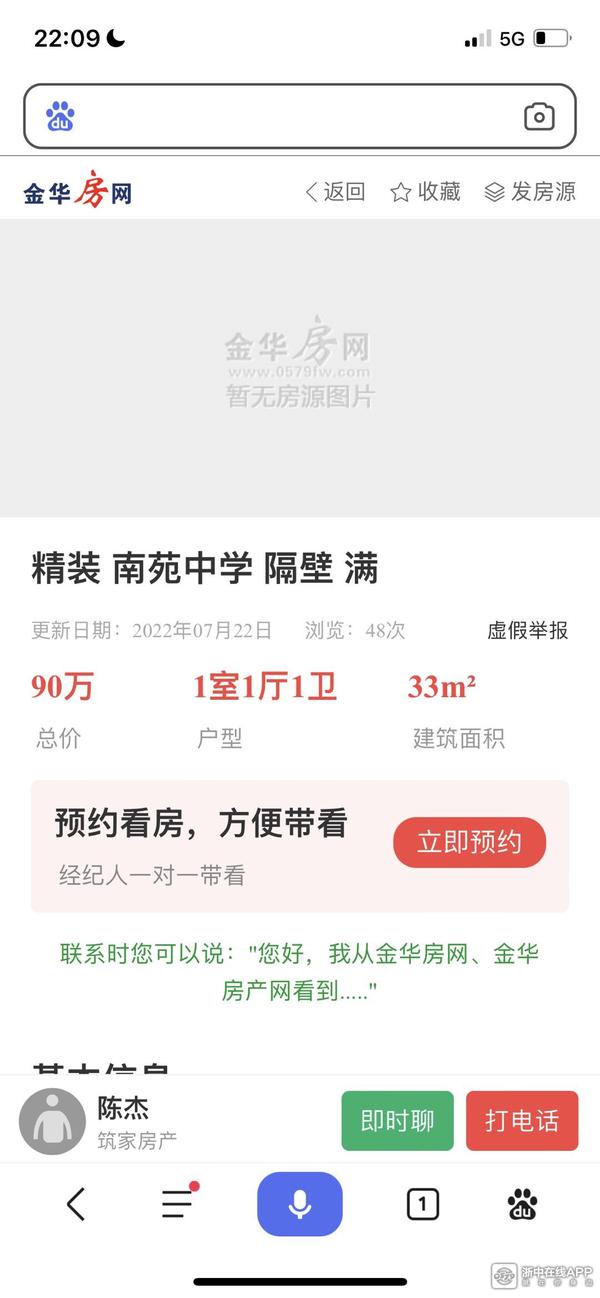Image resolution: width=600 pixels, height=1298 pixels.
Task: Report listing via 虚假举报
Action: tap(527, 630)
